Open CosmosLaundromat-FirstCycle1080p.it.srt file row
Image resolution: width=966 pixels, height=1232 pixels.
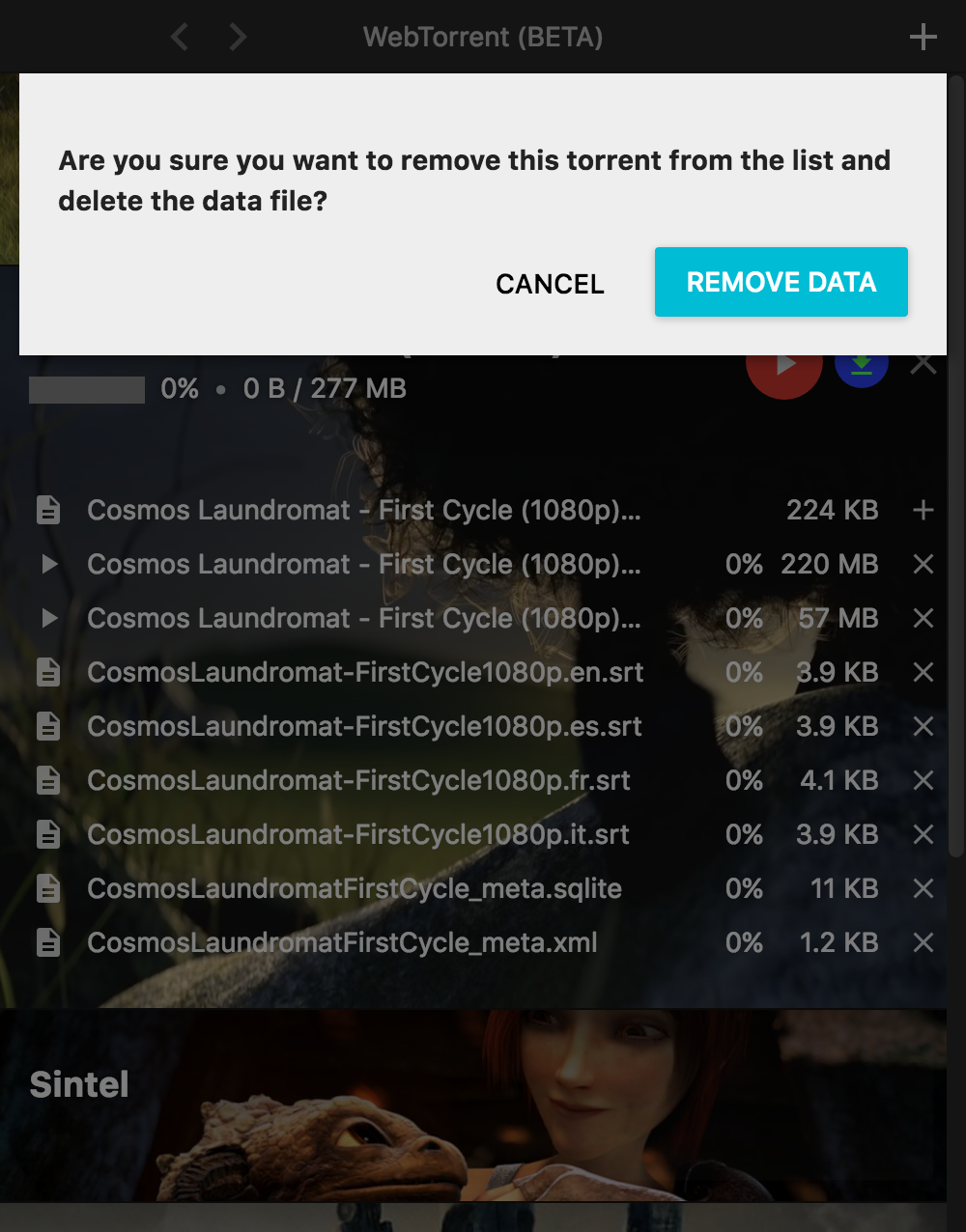(x=357, y=834)
